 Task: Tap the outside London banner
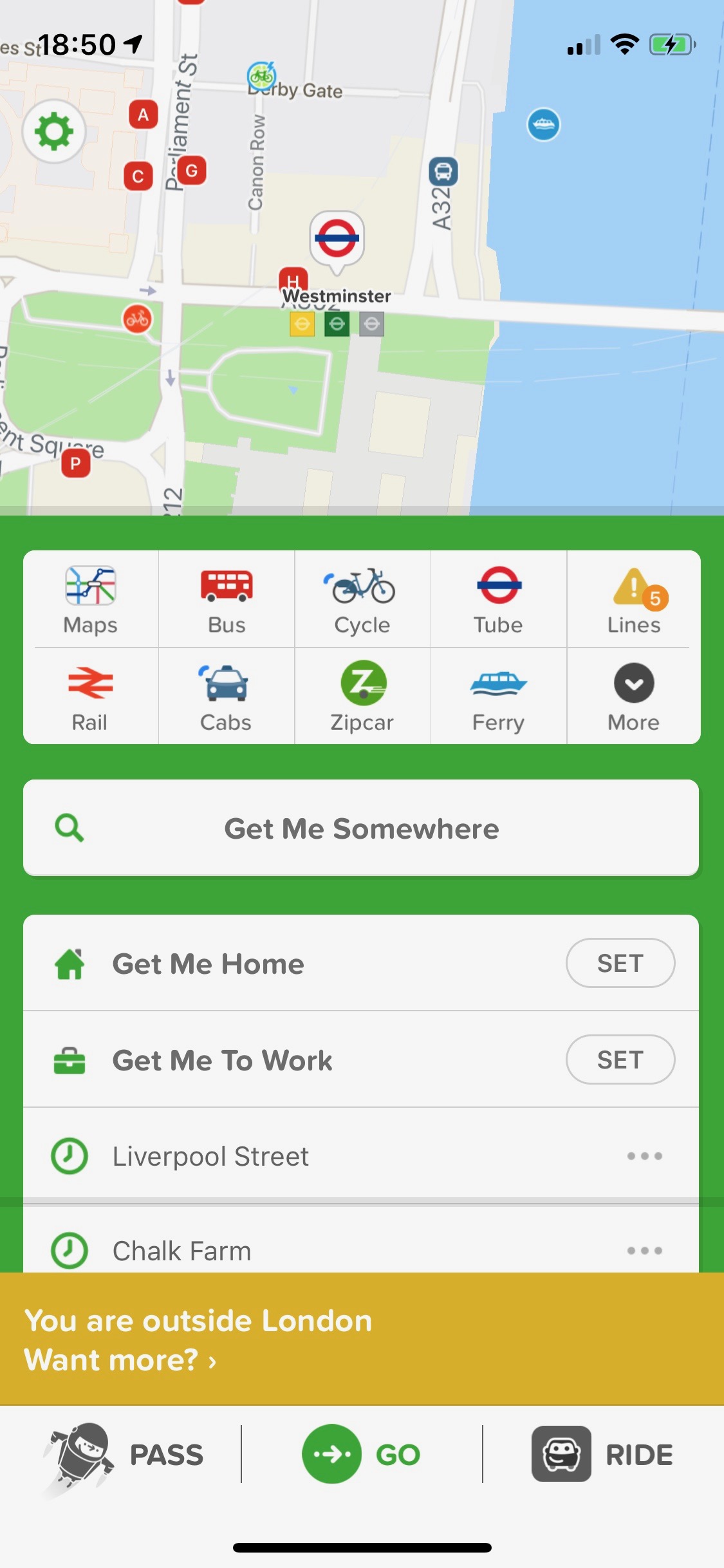click(362, 1339)
